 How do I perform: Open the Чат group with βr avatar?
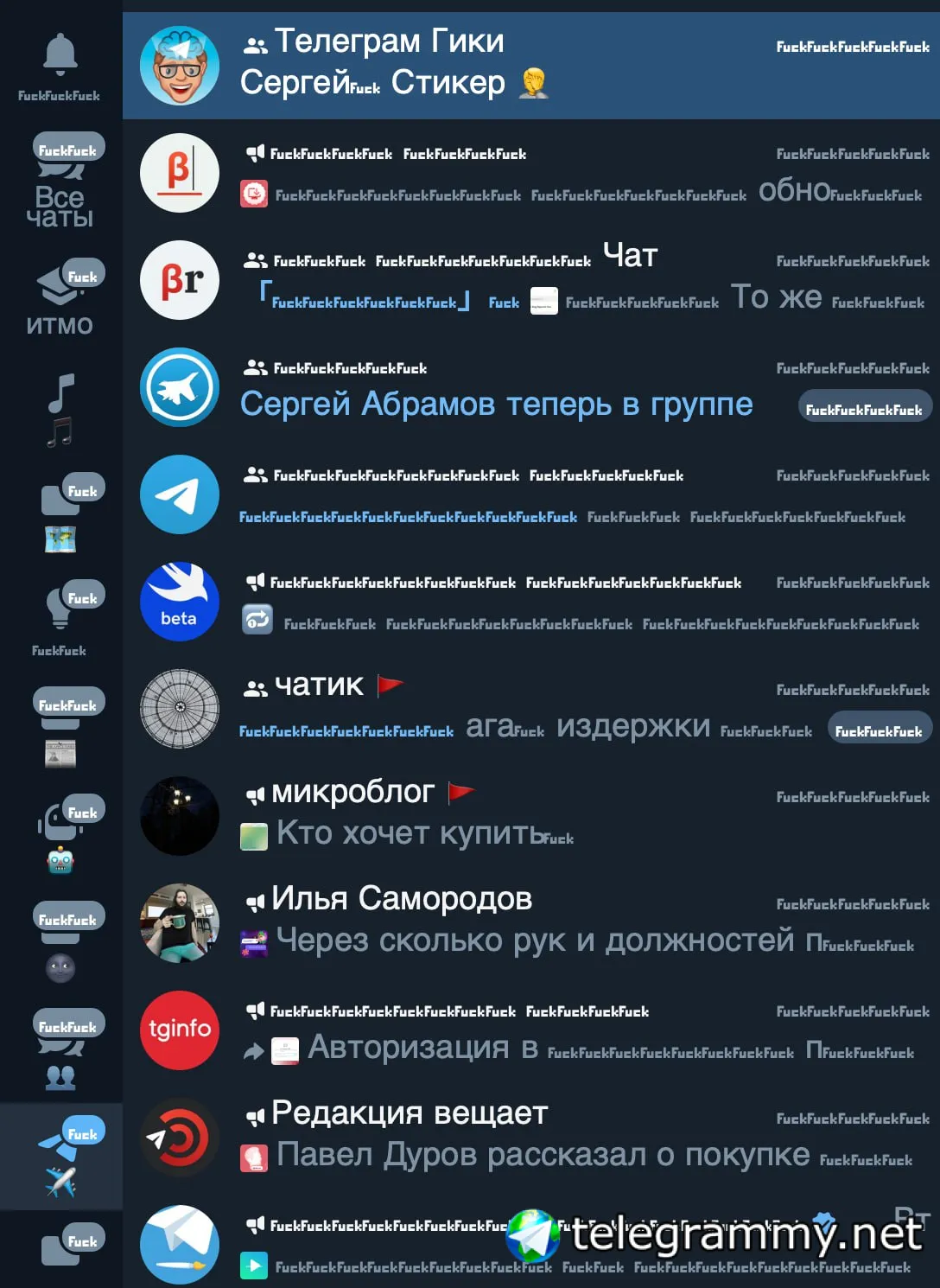click(x=529, y=279)
